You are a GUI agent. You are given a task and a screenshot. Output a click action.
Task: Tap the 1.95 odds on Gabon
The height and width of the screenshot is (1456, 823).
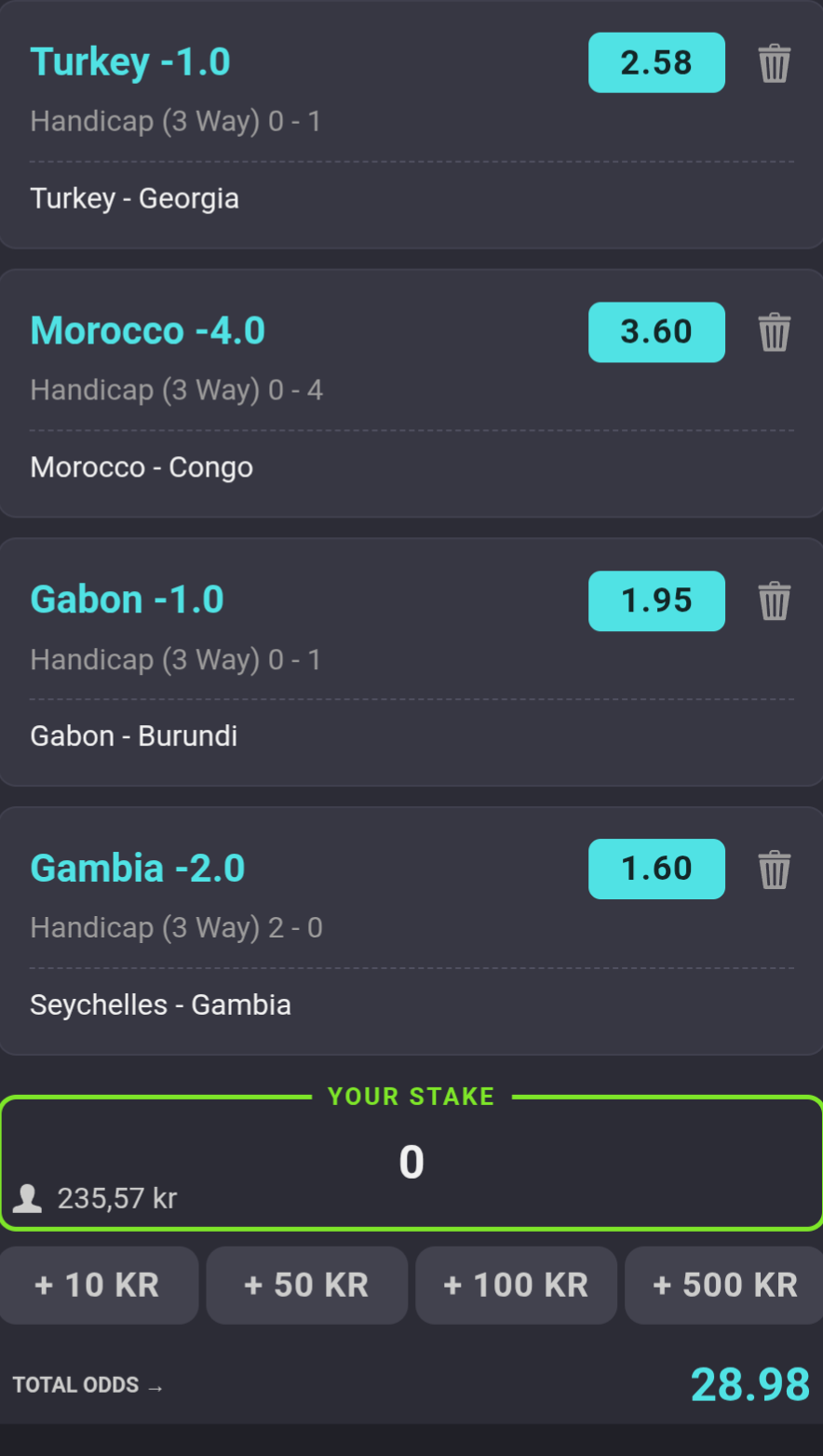click(656, 600)
